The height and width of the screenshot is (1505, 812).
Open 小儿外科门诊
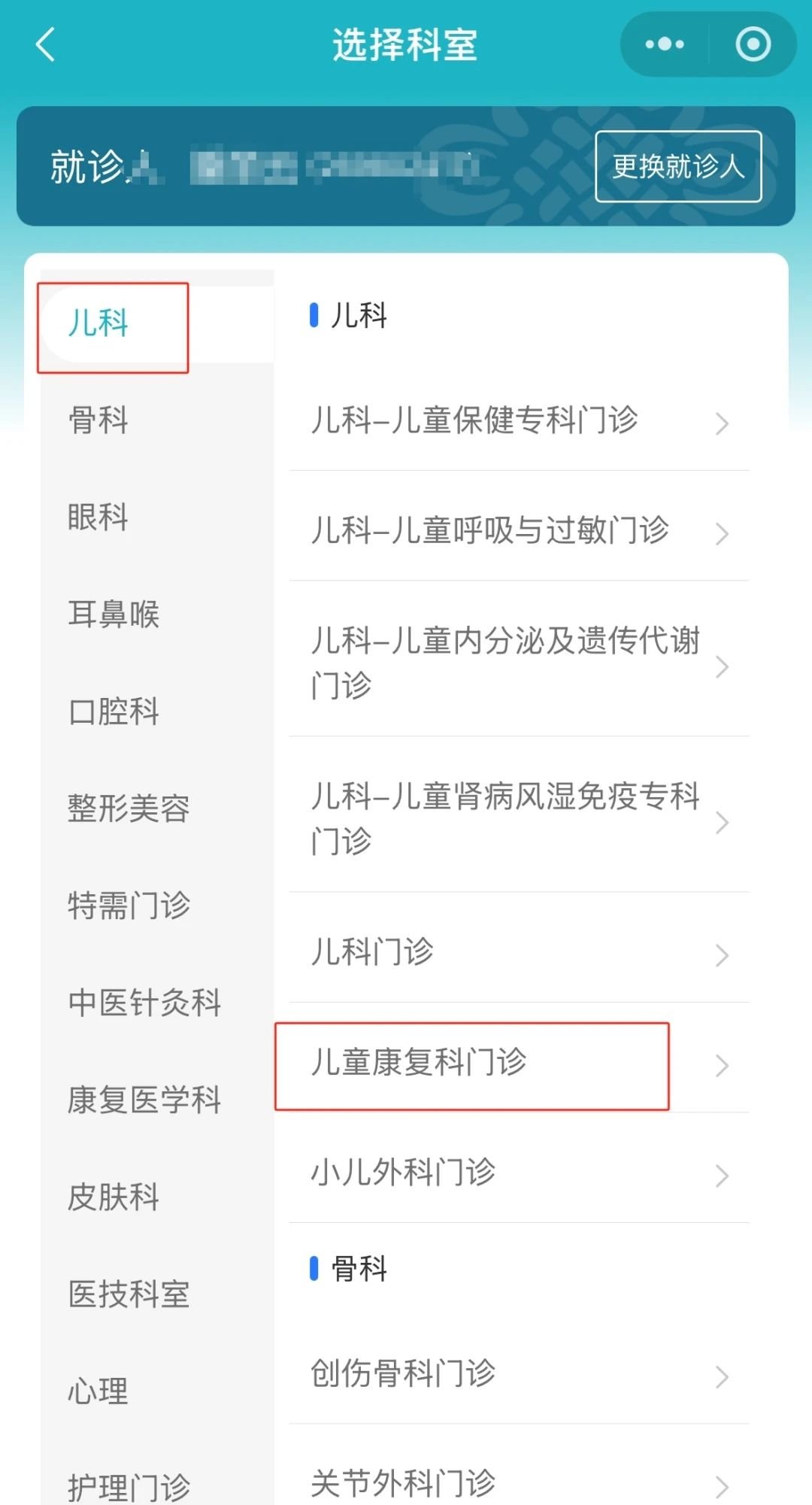coord(519,1173)
